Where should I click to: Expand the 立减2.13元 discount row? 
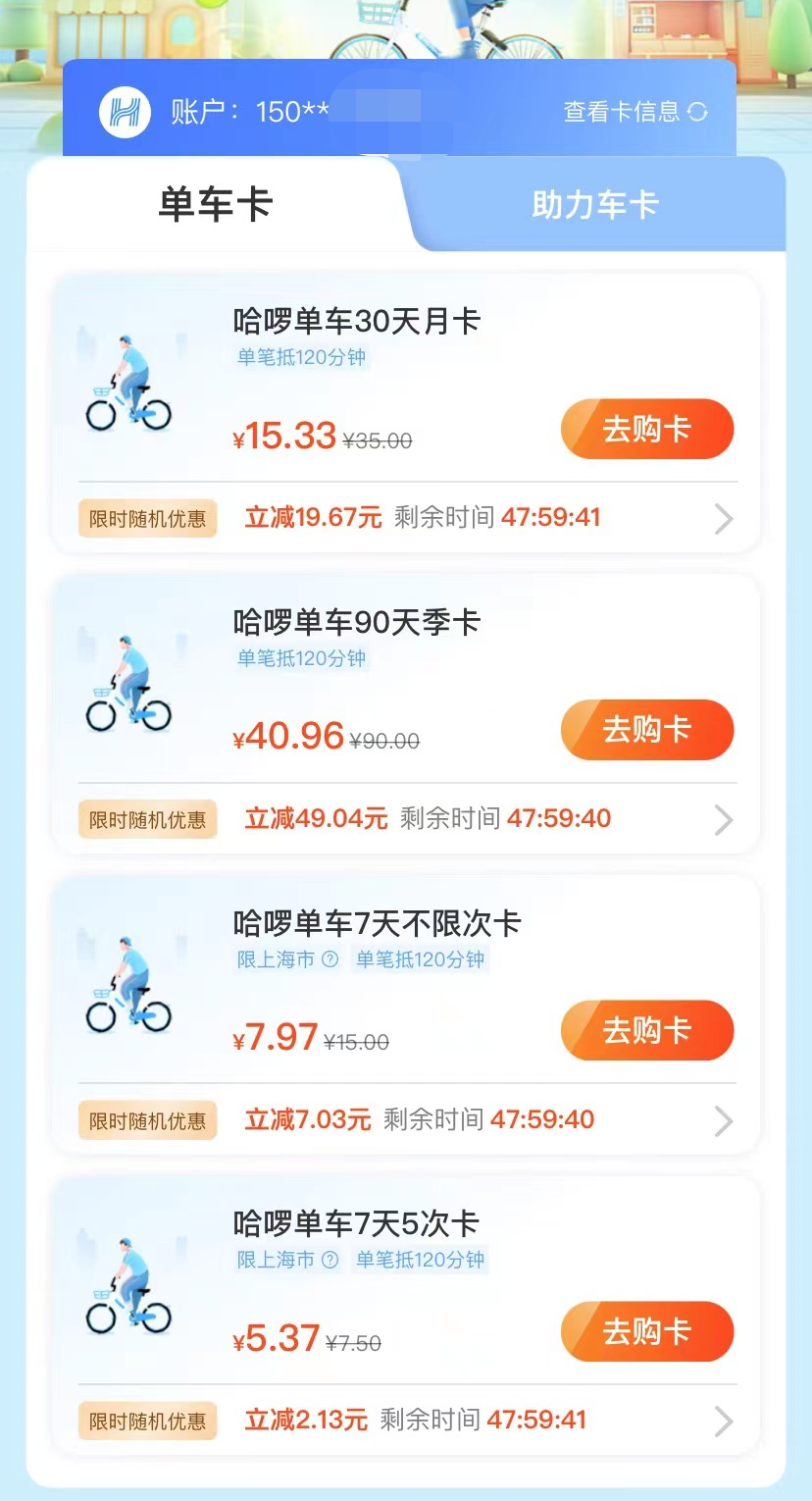[x=407, y=1420]
